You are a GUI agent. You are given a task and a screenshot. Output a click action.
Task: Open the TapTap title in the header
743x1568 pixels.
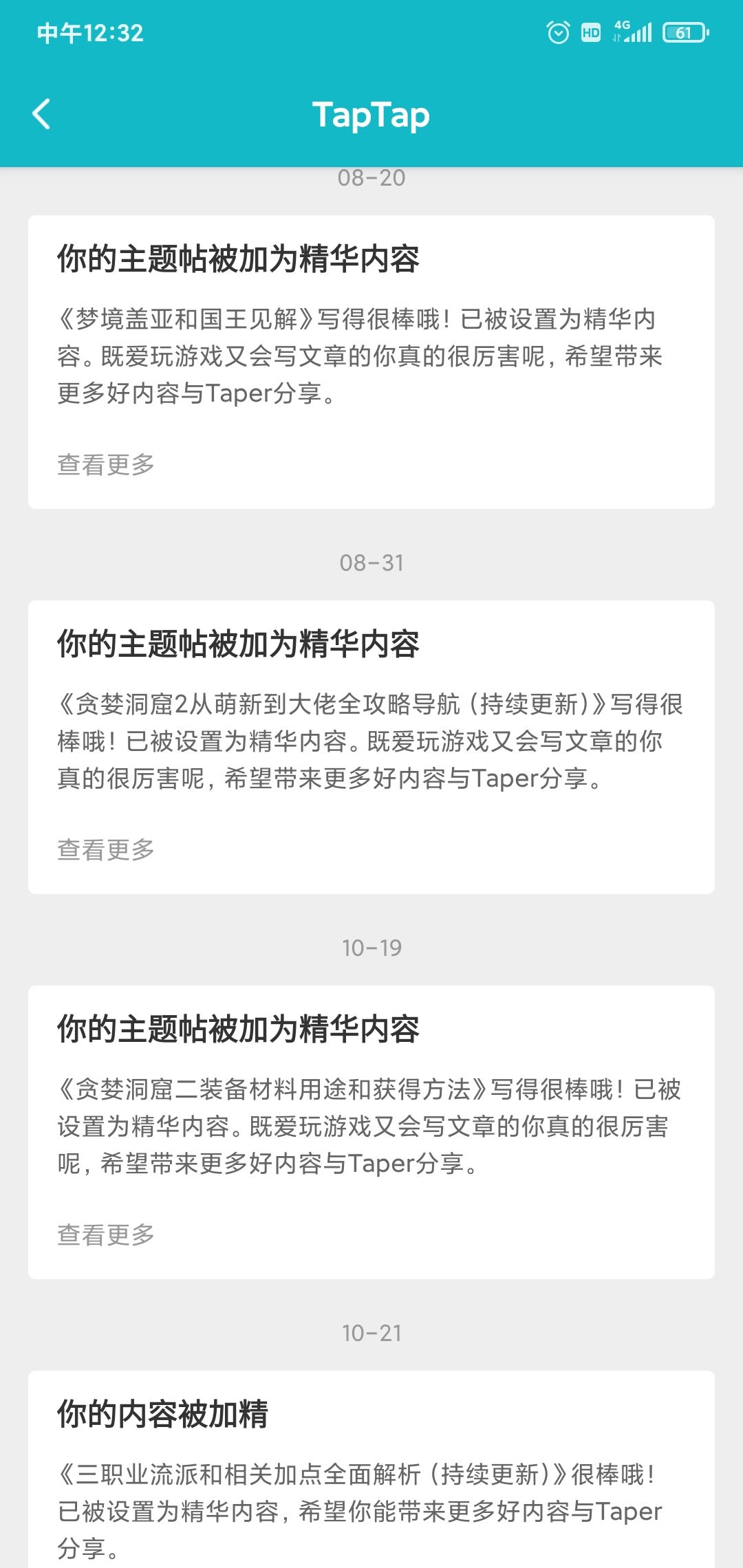[371, 114]
